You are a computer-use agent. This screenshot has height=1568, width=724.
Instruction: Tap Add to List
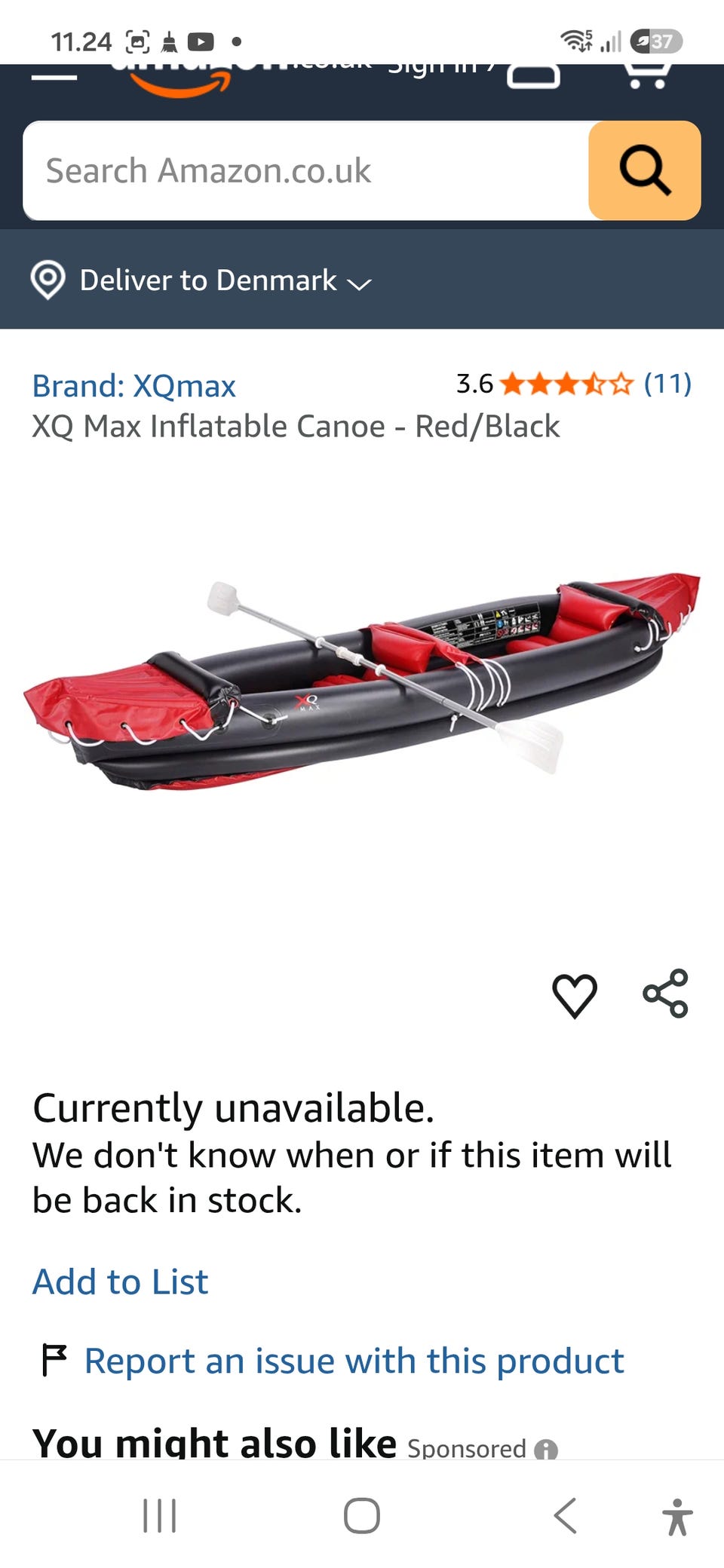tap(120, 1282)
